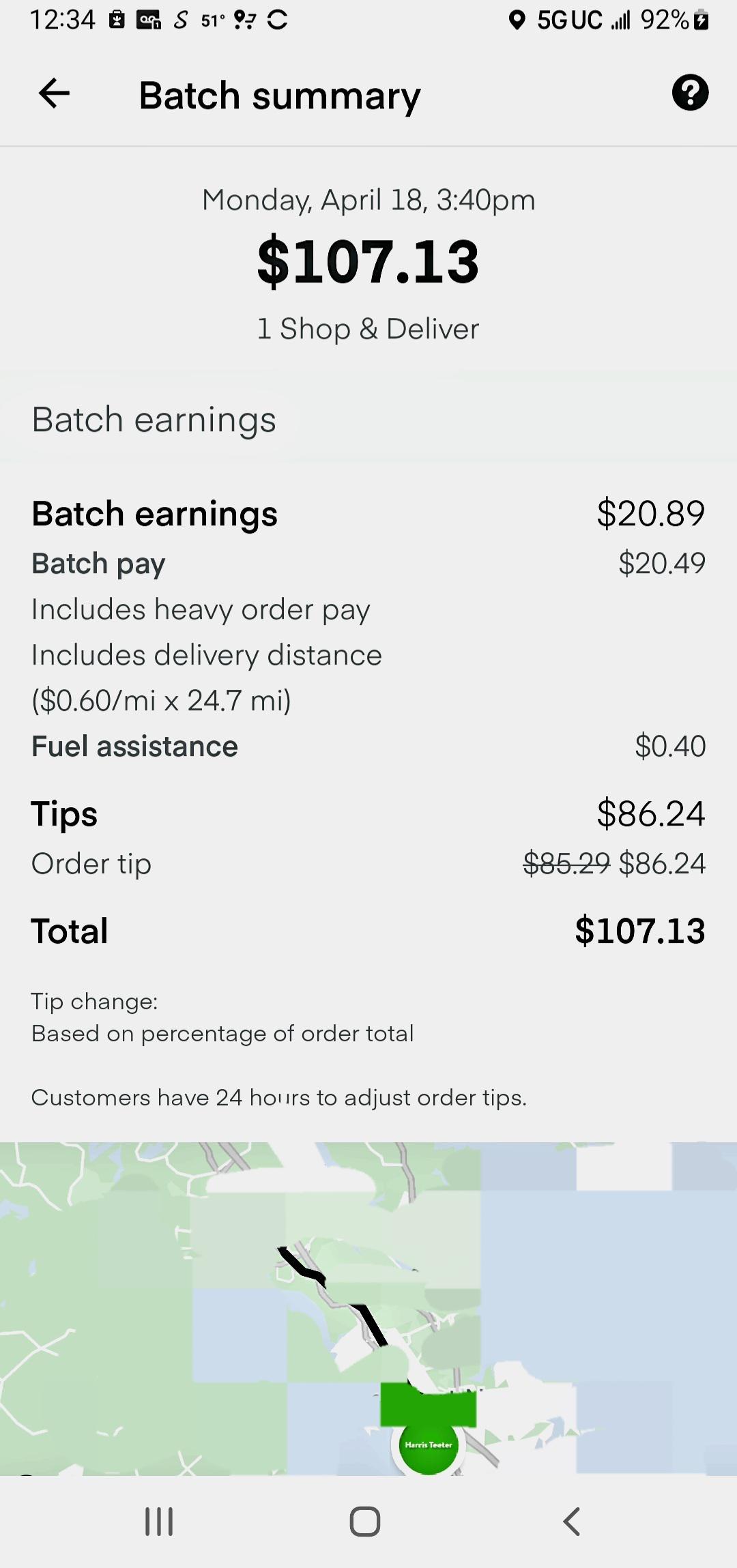Select the recent apps icon
This screenshot has width=737, height=1568.
[x=158, y=1520]
